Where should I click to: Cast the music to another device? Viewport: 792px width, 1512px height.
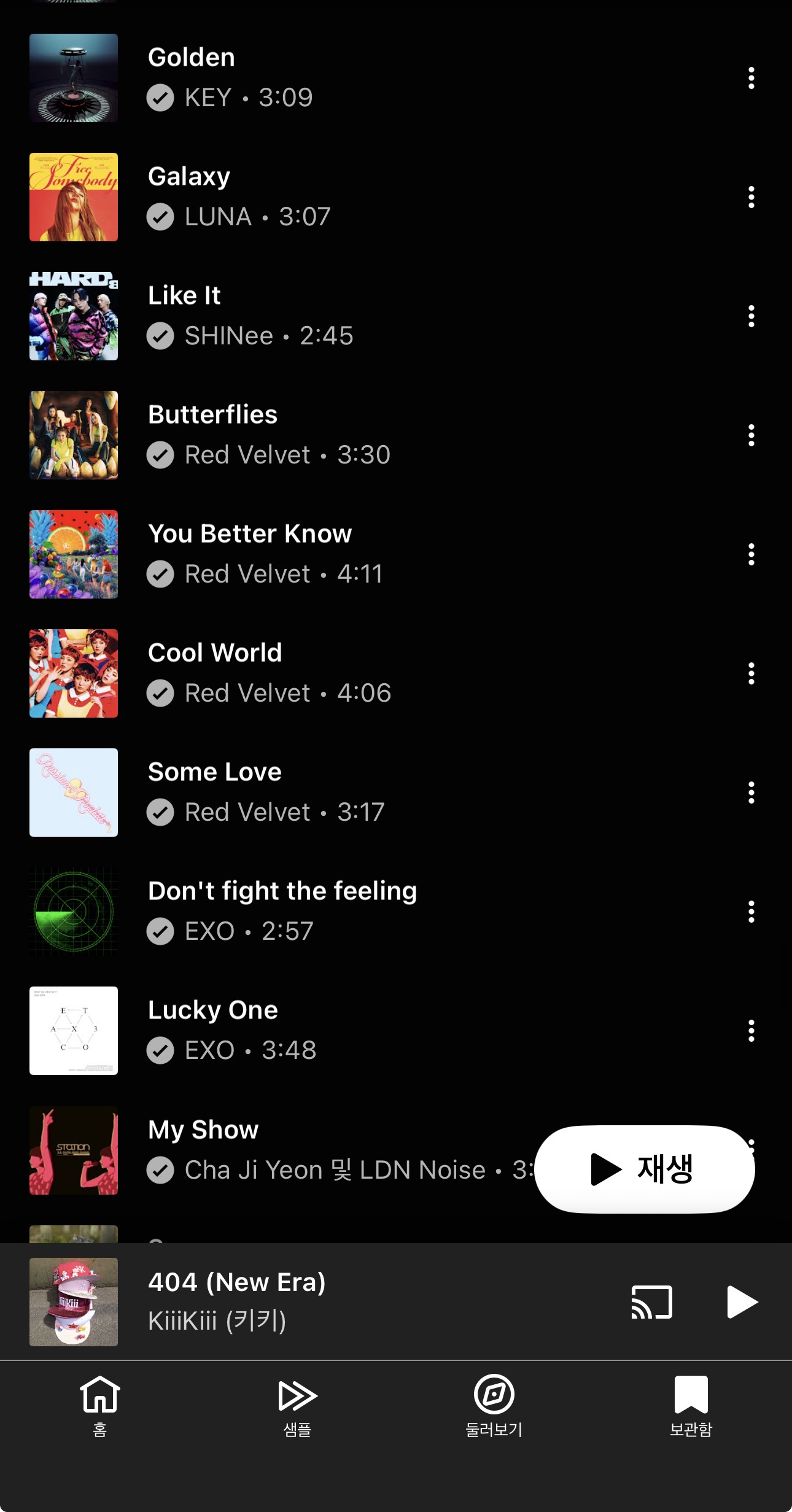point(651,1302)
